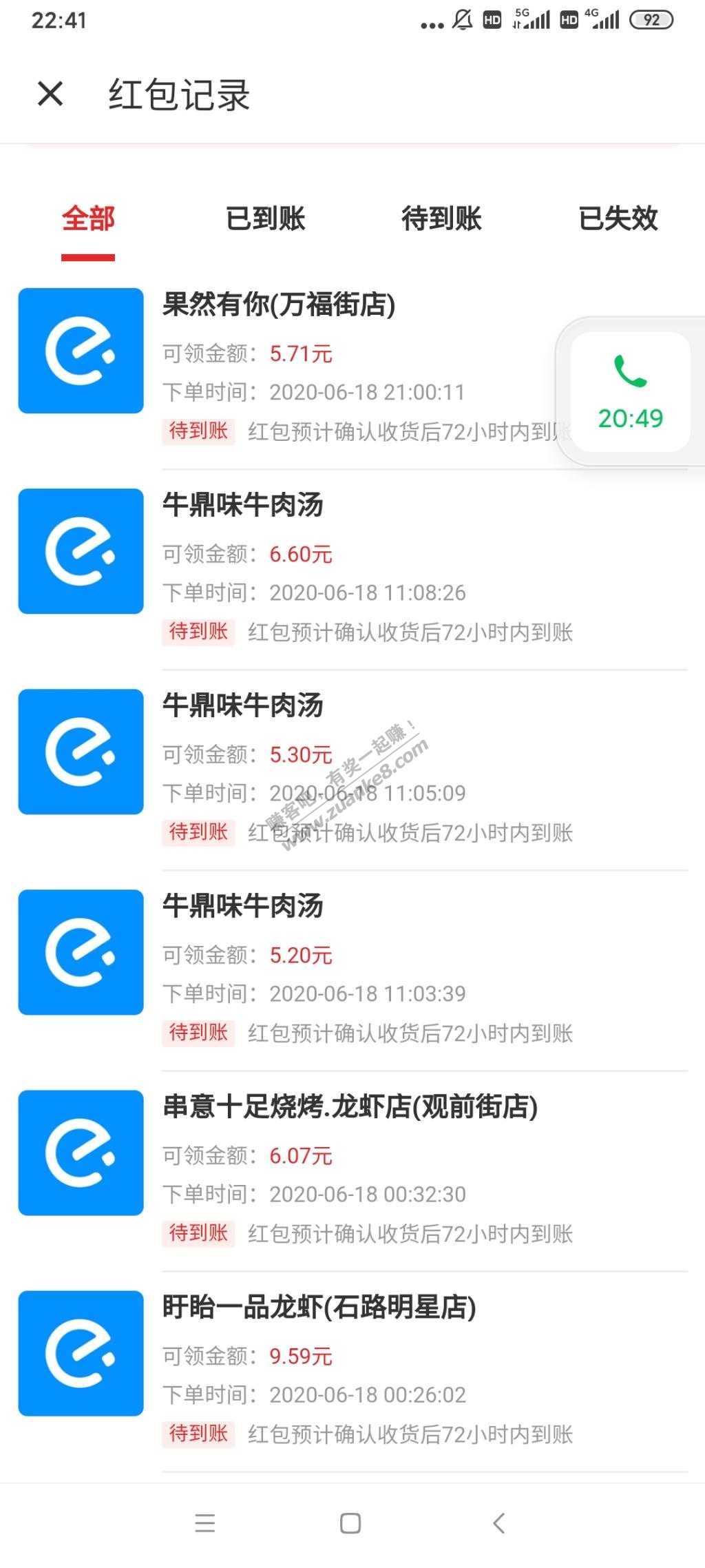
Task: Select the 全部 tab
Action: (88, 220)
